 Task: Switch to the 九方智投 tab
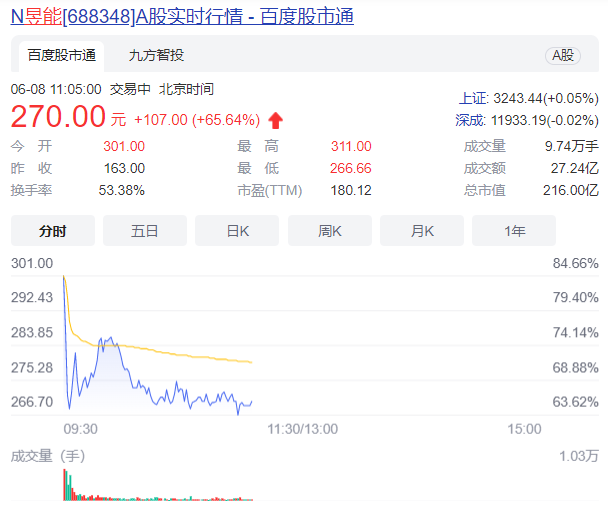tap(156, 56)
